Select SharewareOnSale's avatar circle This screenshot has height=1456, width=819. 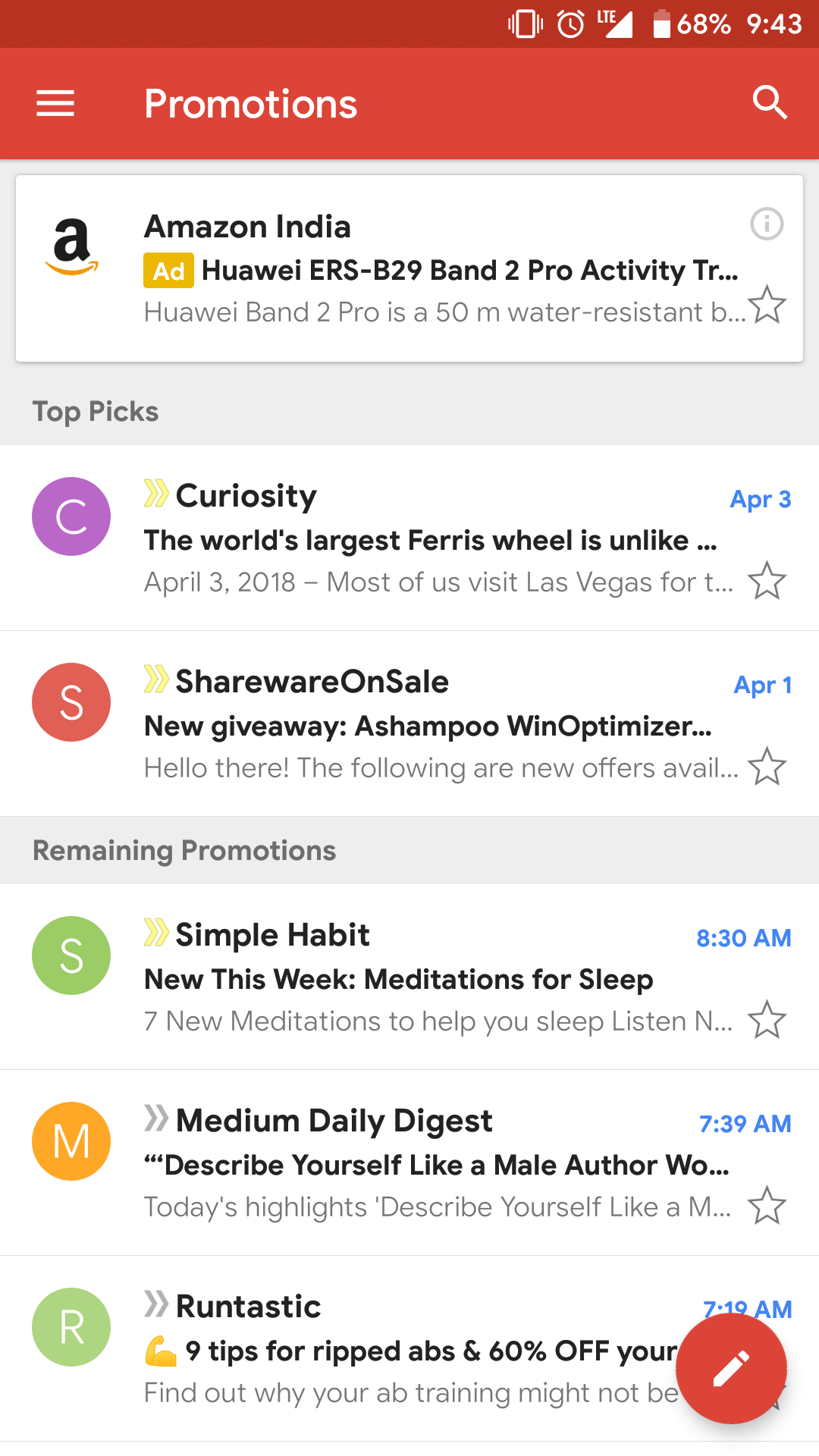click(71, 702)
